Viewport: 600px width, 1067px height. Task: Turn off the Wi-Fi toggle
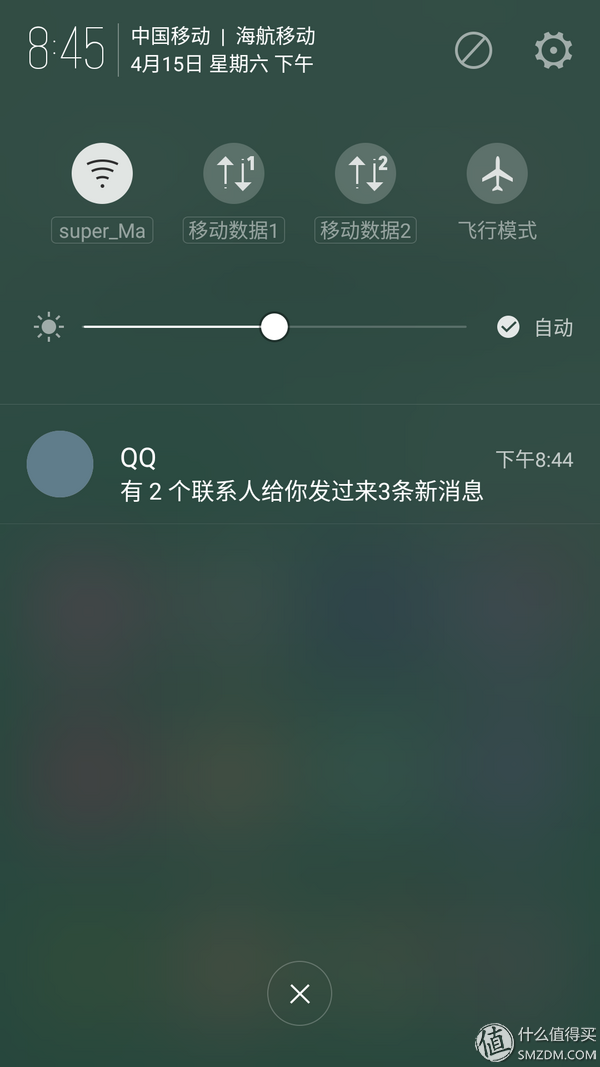click(x=102, y=173)
